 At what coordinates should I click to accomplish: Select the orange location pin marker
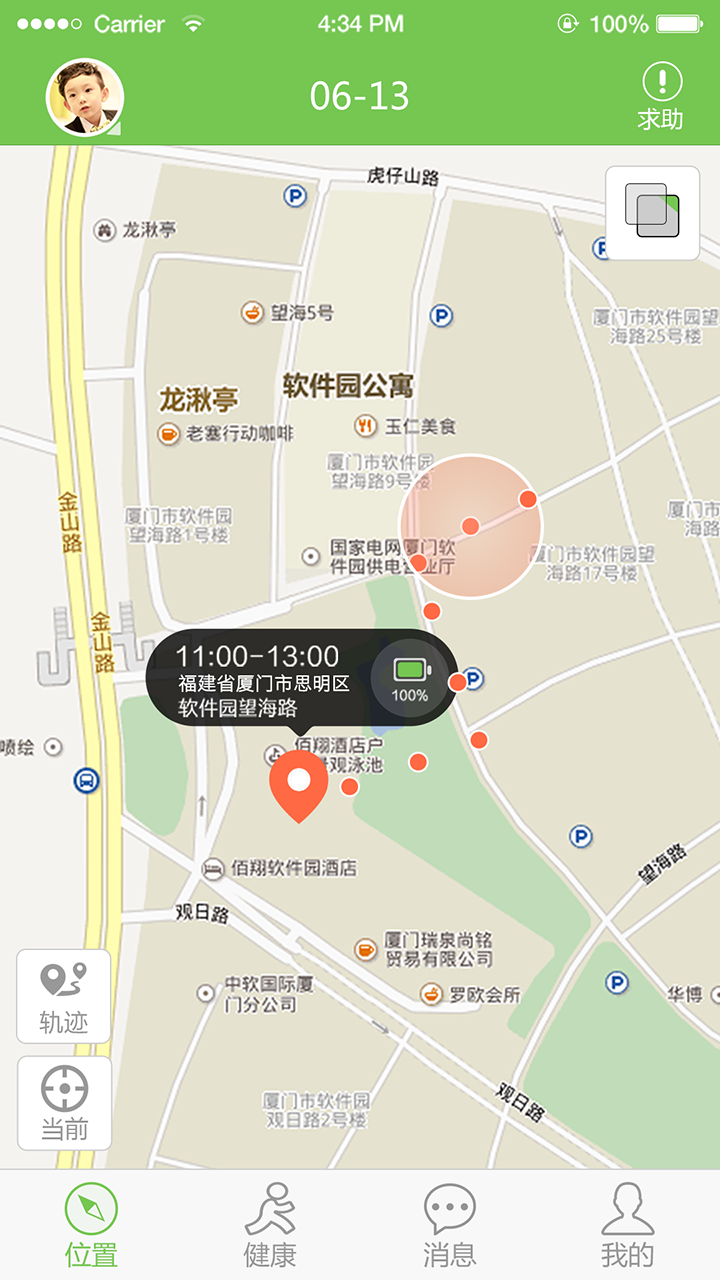[299, 784]
